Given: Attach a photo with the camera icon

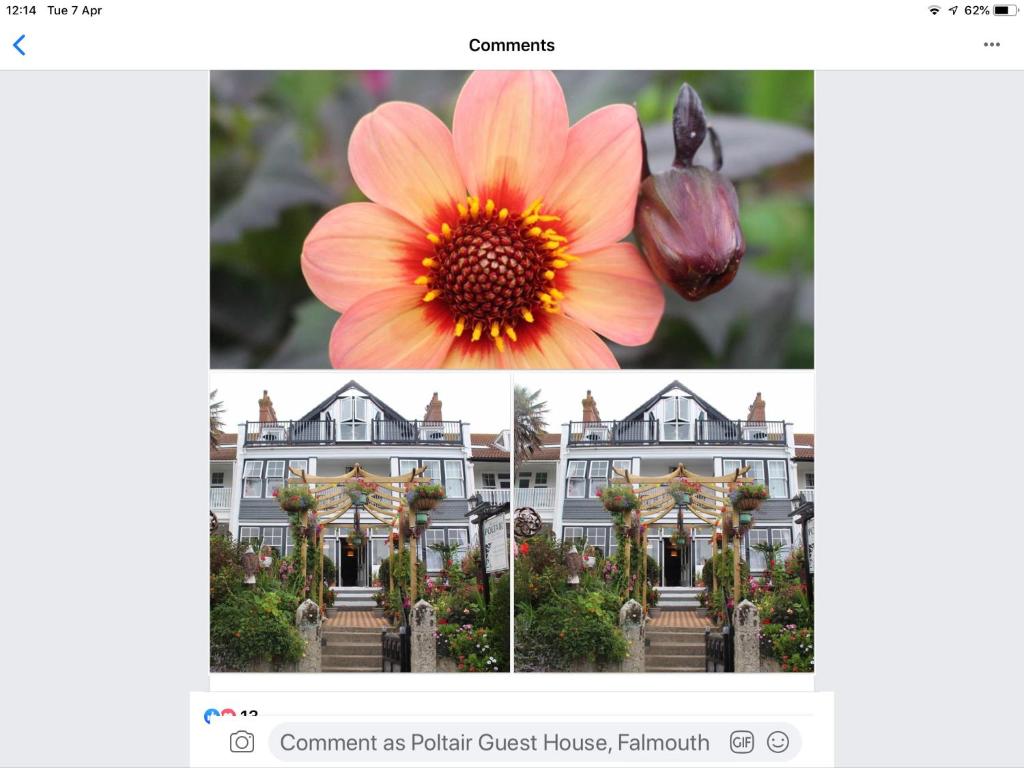Looking at the screenshot, I should [242, 742].
